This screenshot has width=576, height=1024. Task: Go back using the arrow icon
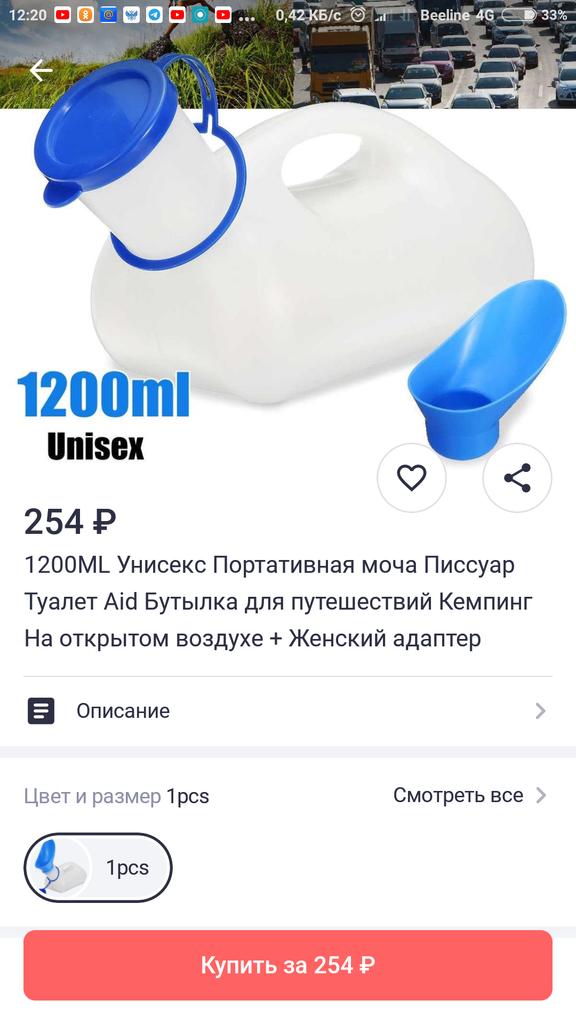(x=41, y=71)
